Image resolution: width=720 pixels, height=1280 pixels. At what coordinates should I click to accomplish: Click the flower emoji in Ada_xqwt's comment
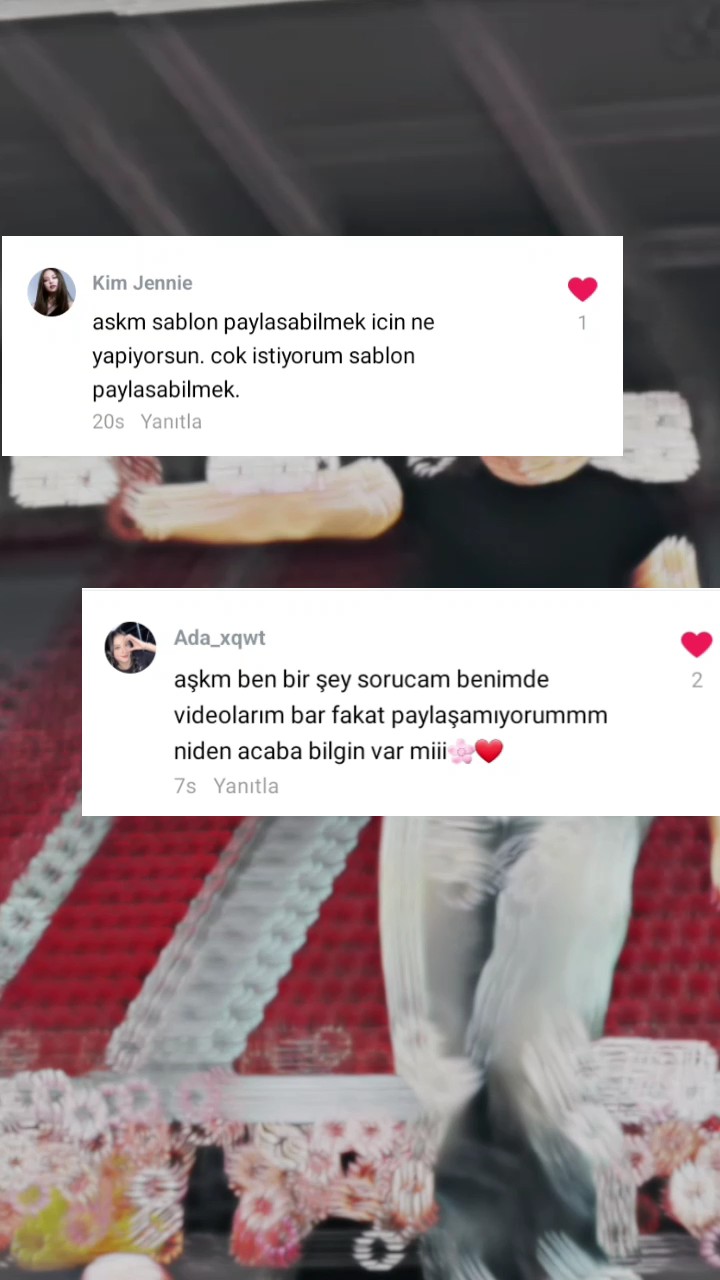(x=460, y=751)
